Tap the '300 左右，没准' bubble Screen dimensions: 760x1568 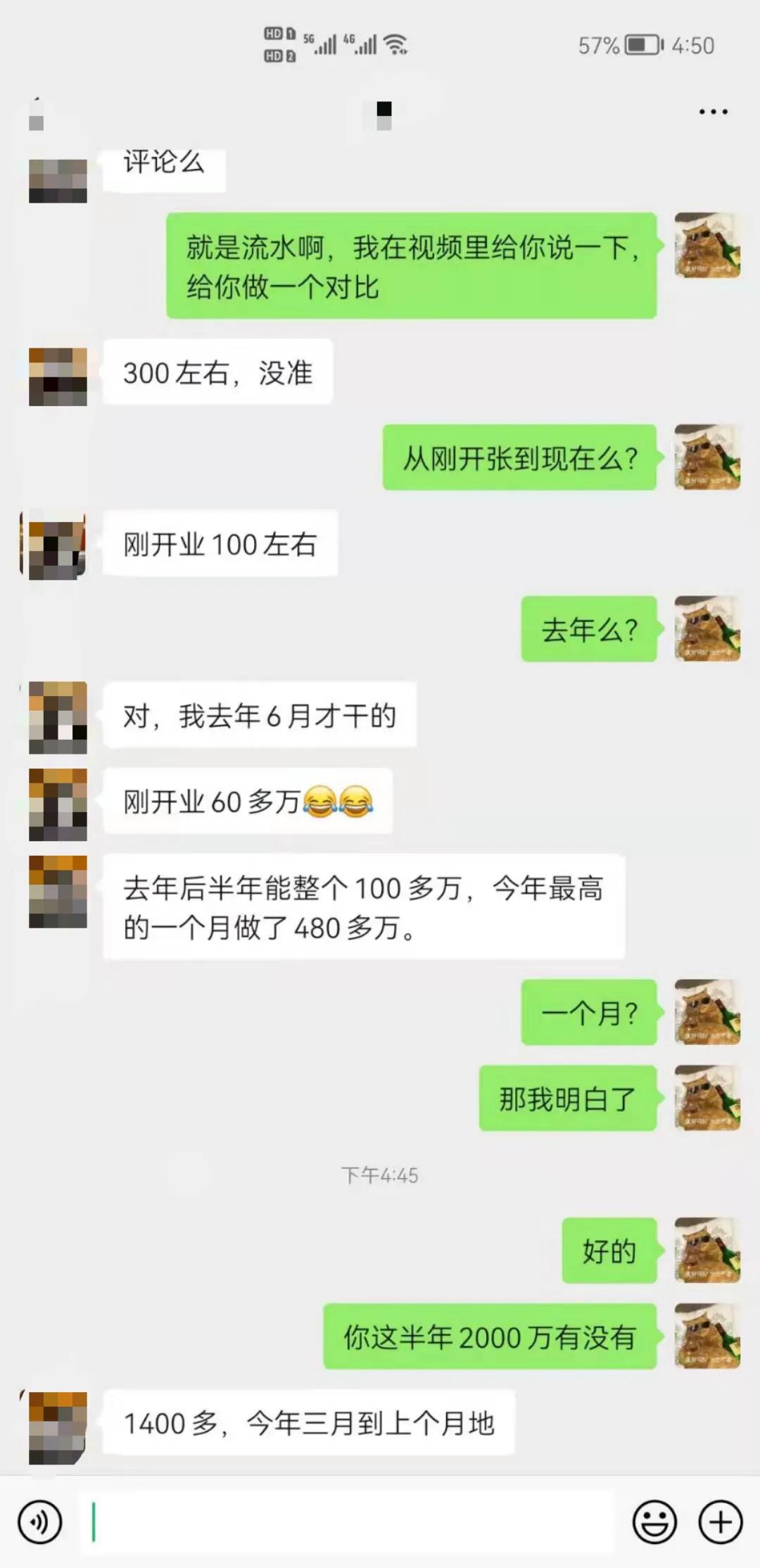coord(217,374)
